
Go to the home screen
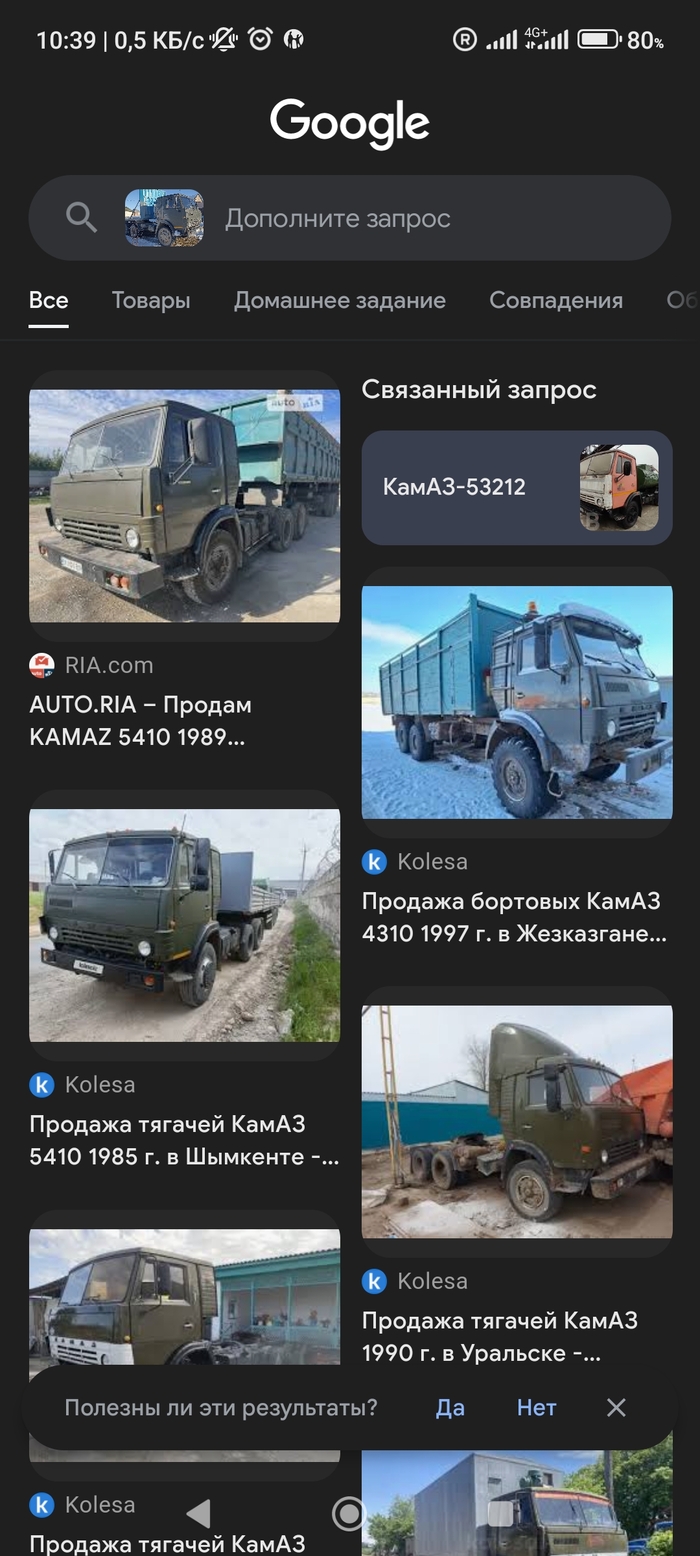348,1514
